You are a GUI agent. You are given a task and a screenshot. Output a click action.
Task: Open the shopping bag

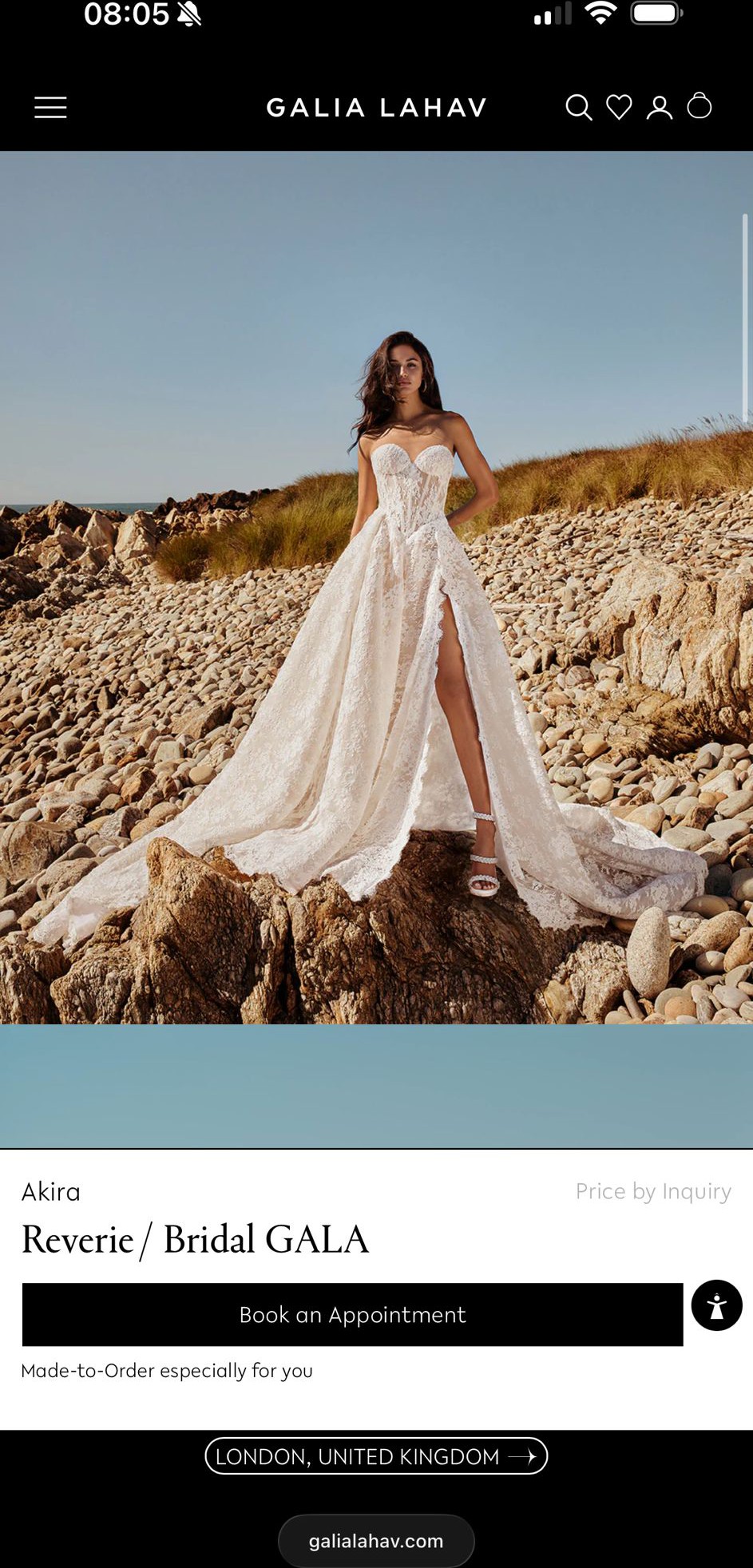click(x=699, y=106)
